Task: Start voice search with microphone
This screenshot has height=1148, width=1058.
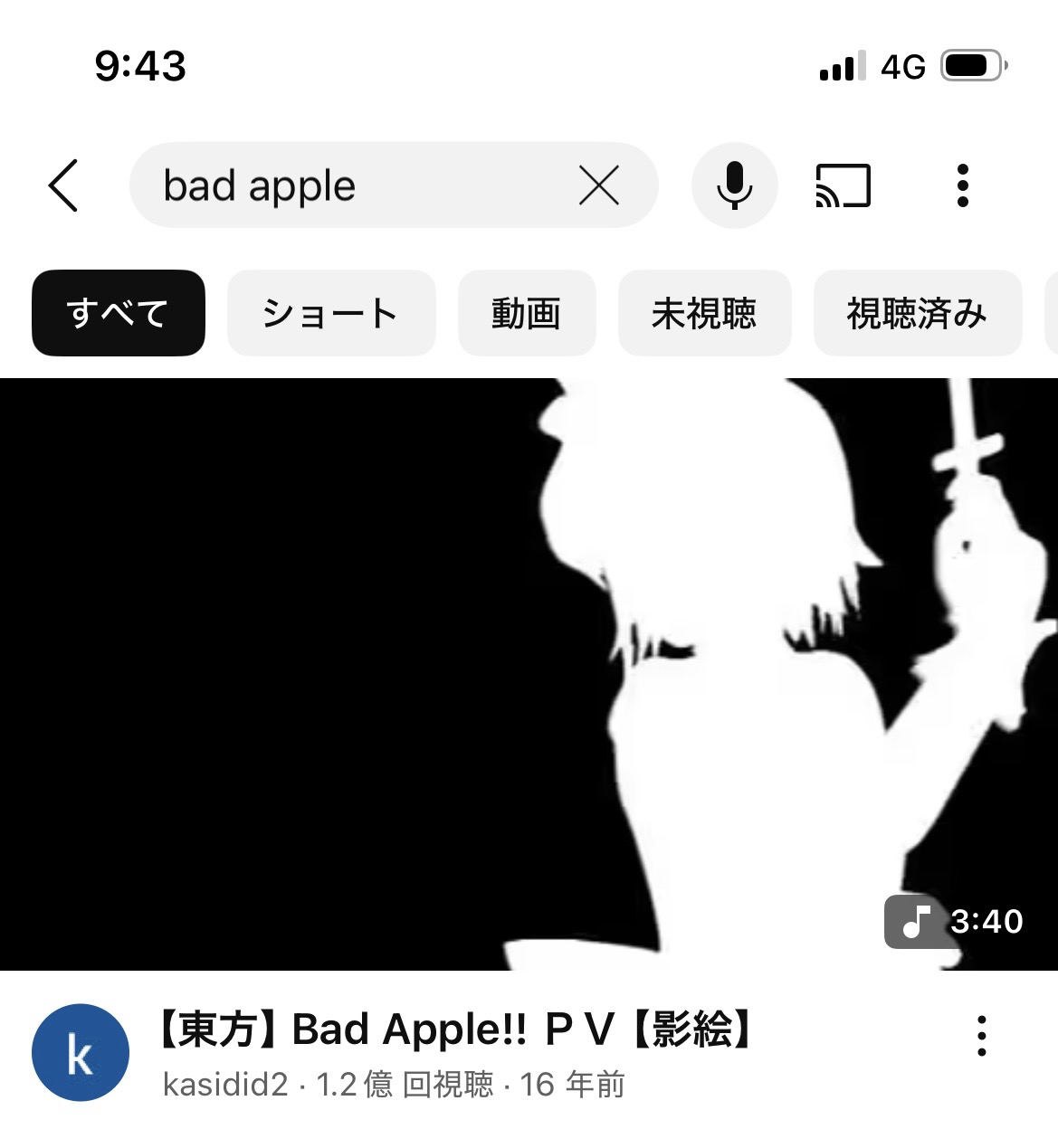Action: tap(734, 185)
